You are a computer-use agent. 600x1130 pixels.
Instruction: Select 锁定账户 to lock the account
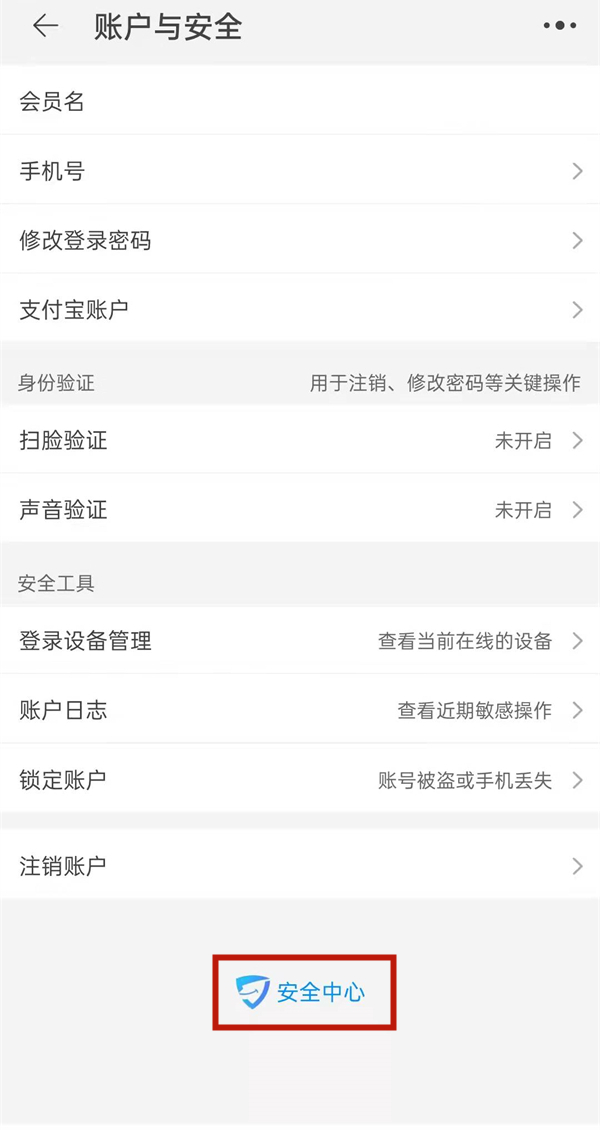(300, 780)
